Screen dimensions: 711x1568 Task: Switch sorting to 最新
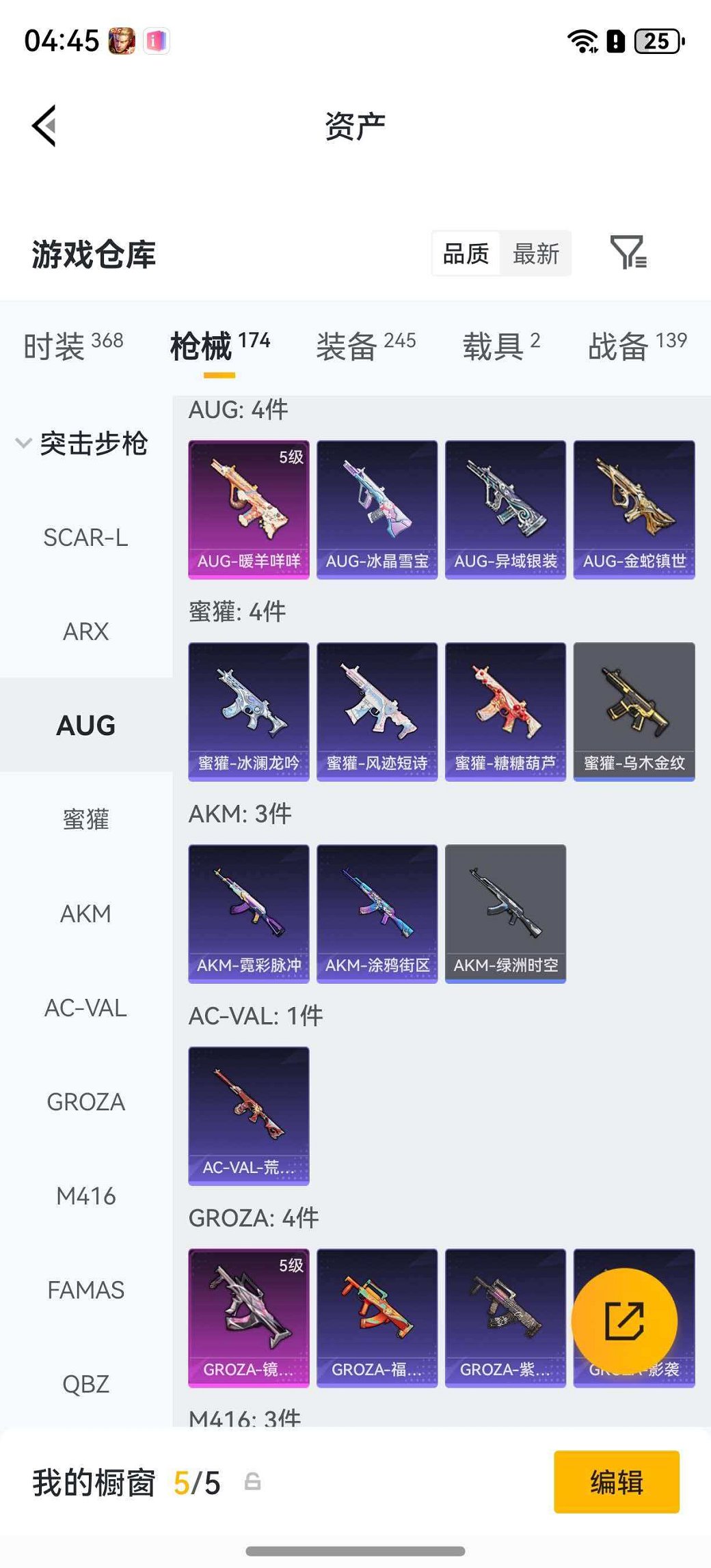[537, 253]
